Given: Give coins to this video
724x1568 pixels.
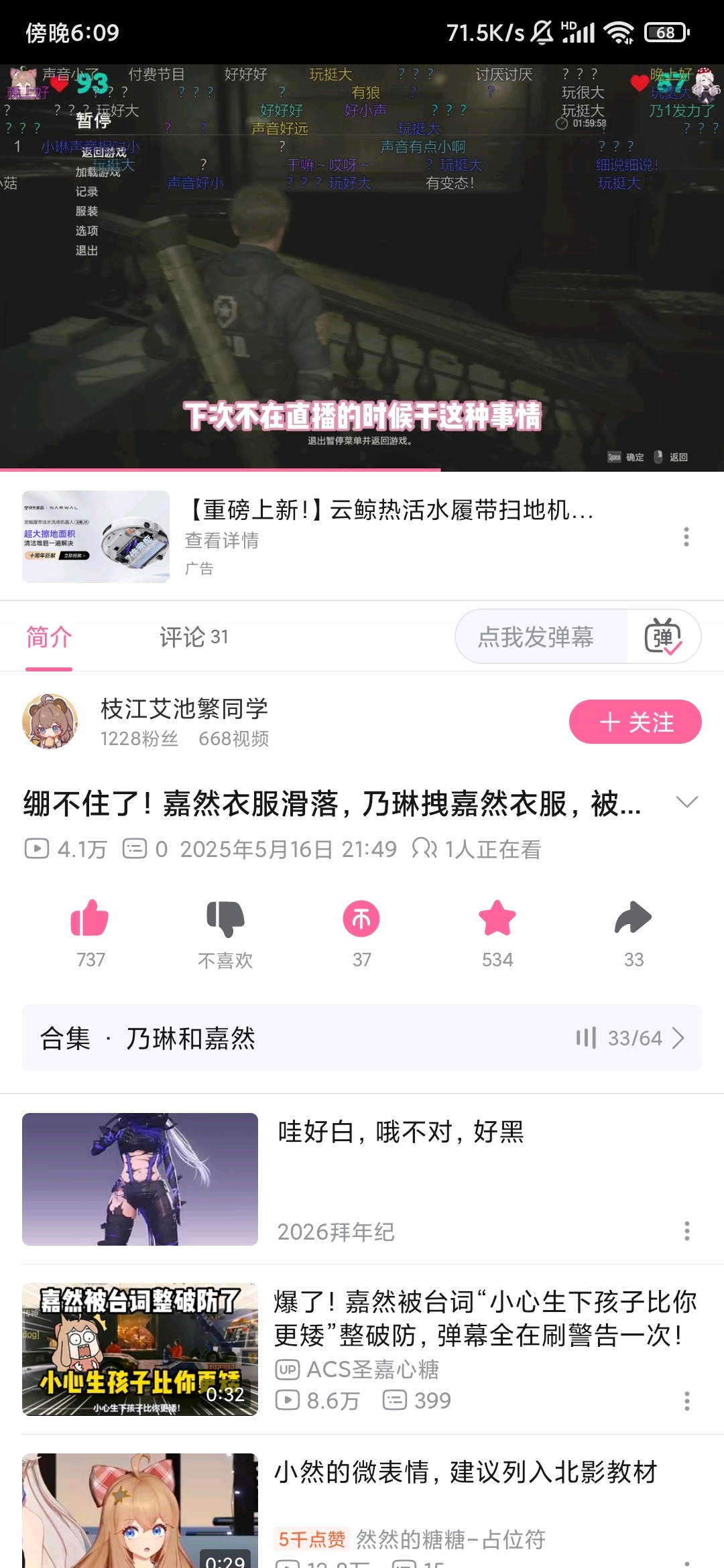Looking at the screenshot, I should (x=361, y=919).
